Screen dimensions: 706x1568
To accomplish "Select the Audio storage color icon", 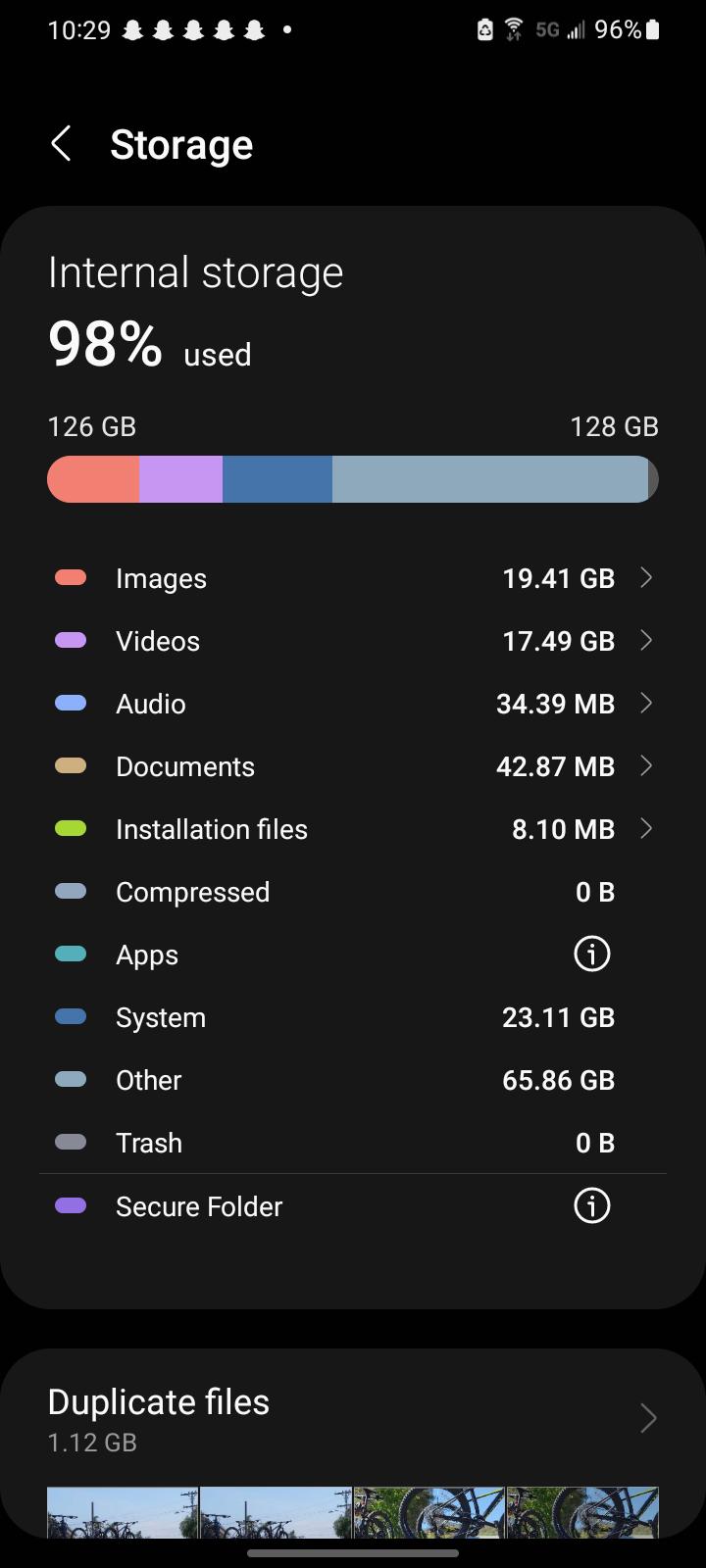I will 70,703.
